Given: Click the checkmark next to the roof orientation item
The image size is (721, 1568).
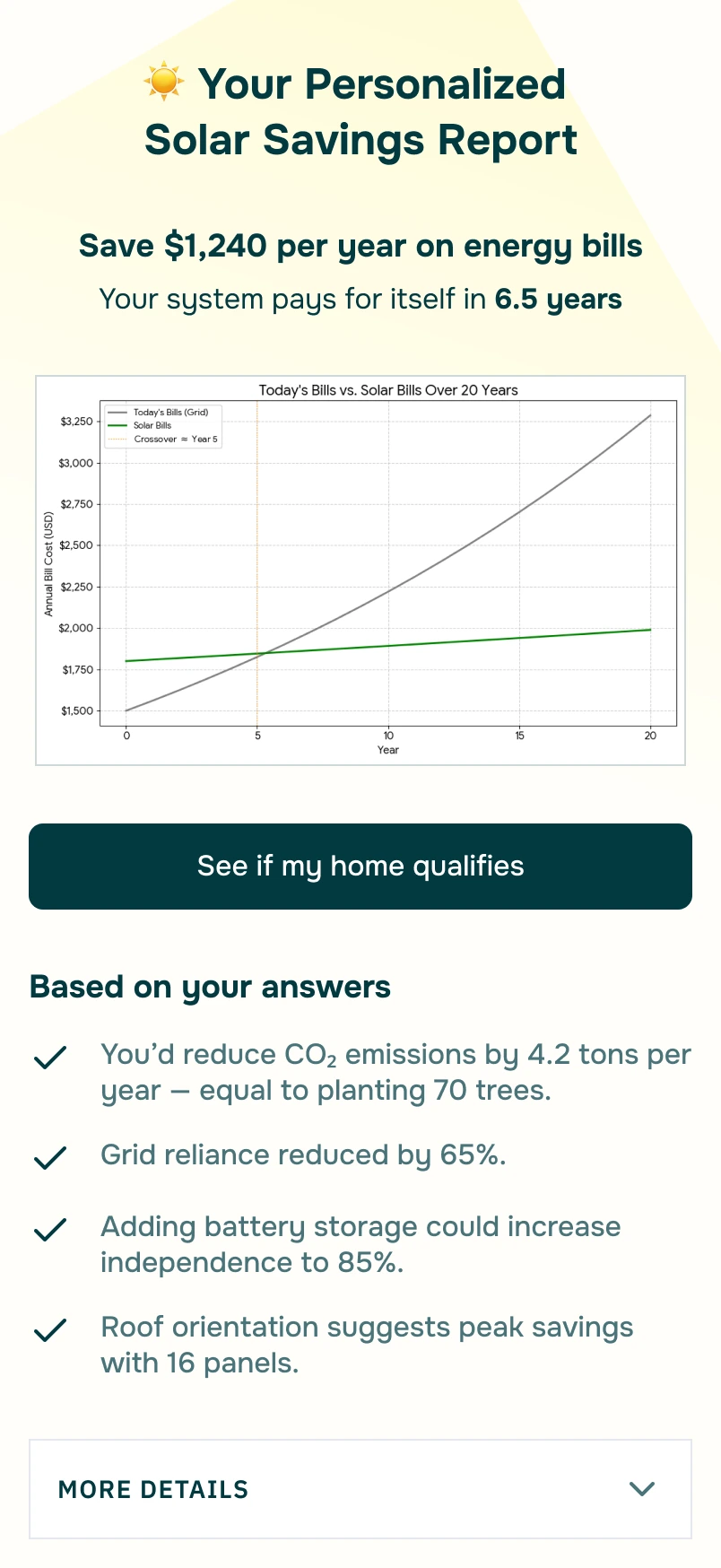Looking at the screenshot, I should pos(51,1332).
